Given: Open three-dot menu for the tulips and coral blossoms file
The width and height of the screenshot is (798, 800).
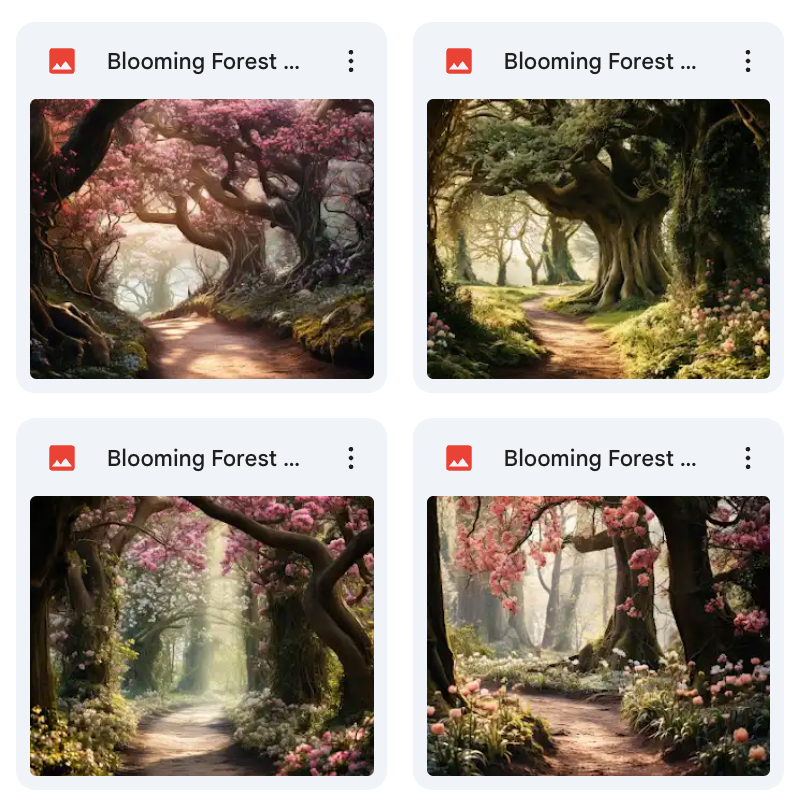Looking at the screenshot, I should 747,458.
